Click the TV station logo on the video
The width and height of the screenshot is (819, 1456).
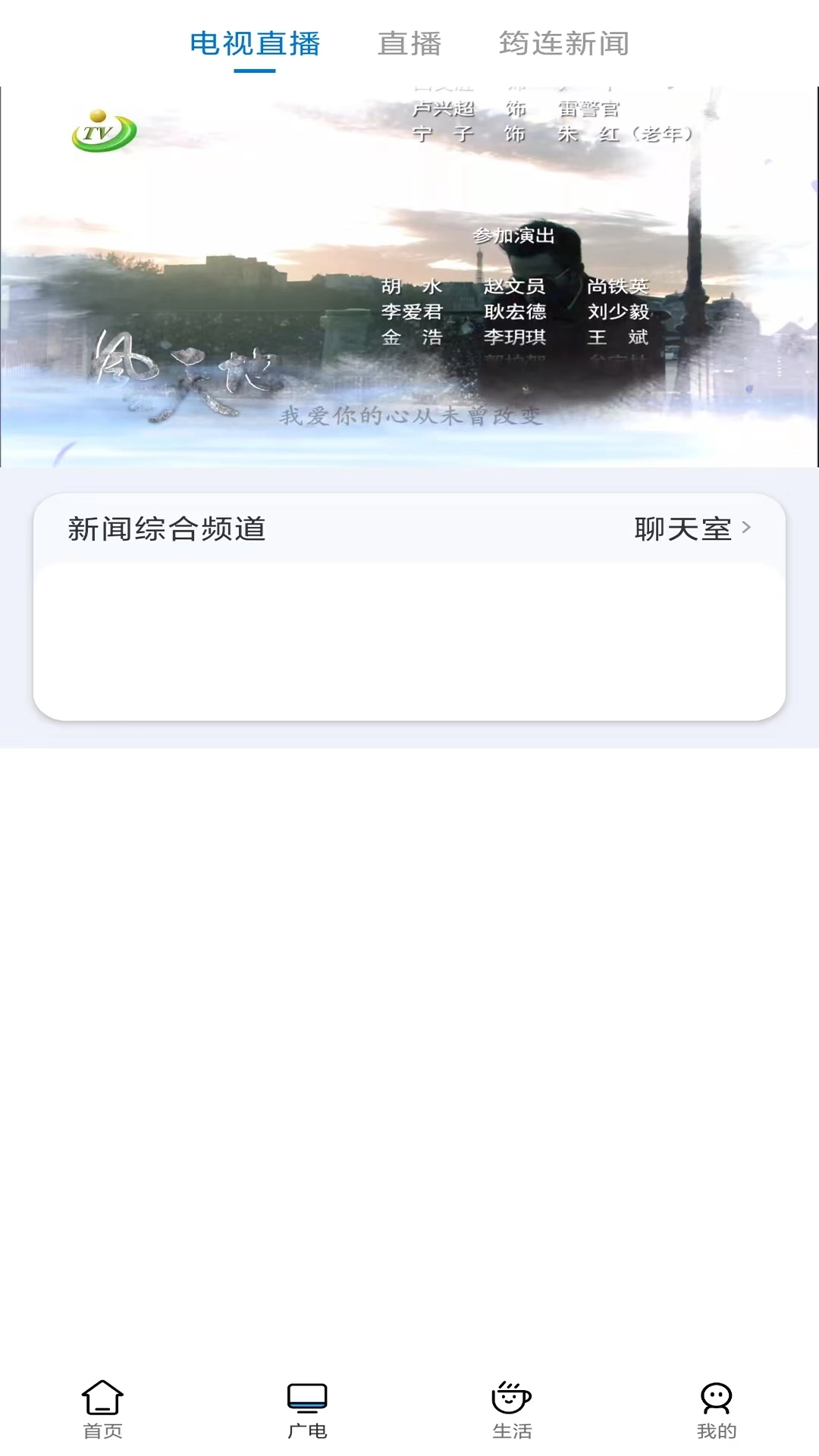104,130
